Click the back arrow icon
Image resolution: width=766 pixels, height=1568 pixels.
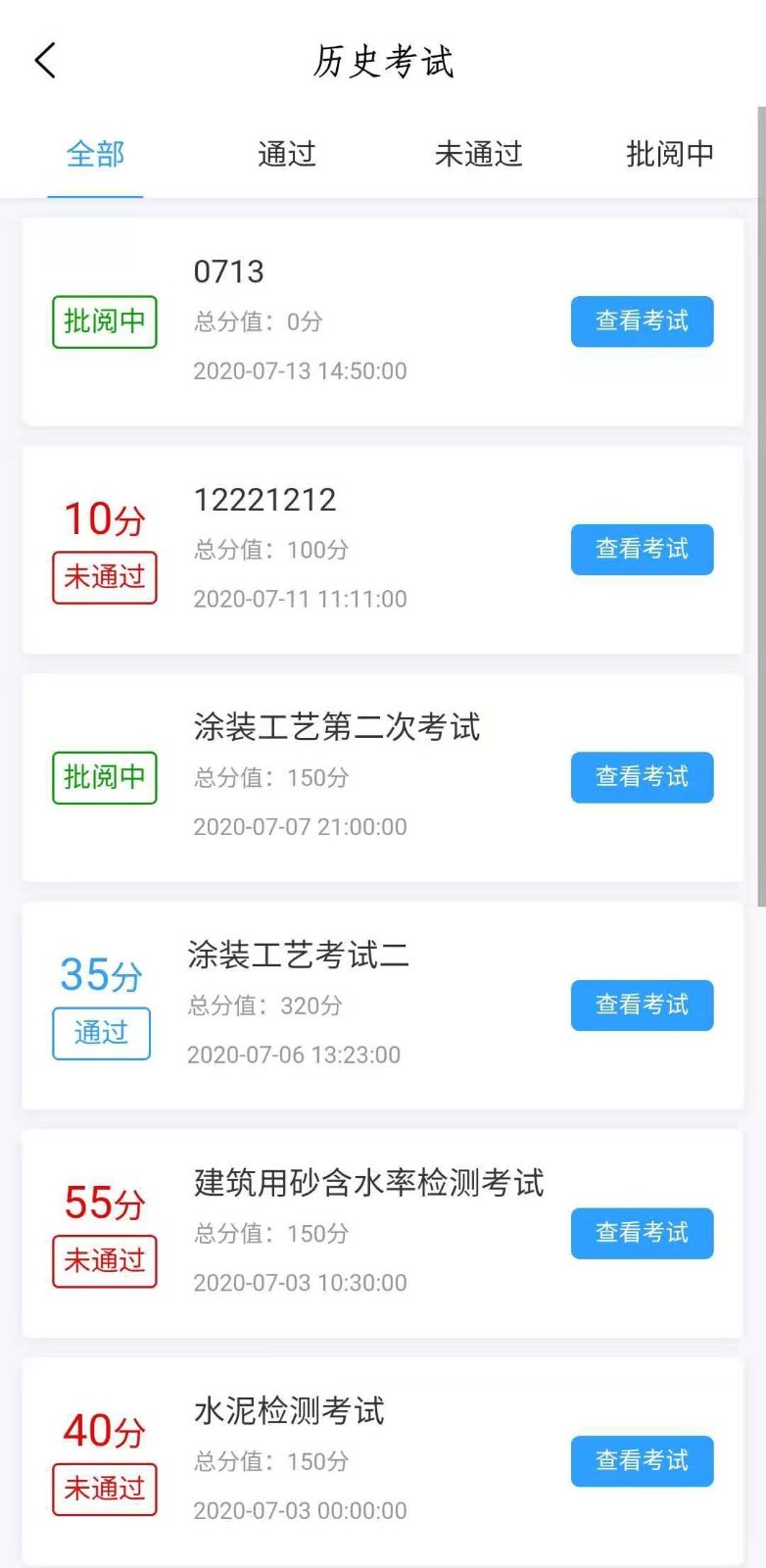pos(44,60)
